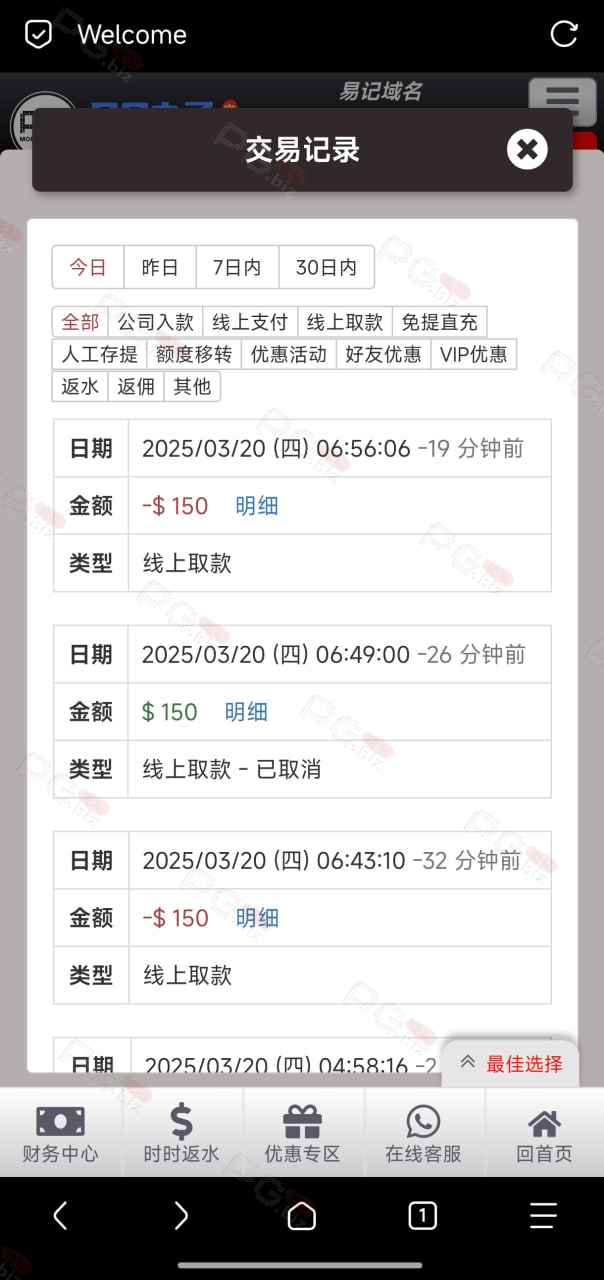The width and height of the screenshot is (604, 1280).
Task: Return to 回首页
Action: (544, 1133)
